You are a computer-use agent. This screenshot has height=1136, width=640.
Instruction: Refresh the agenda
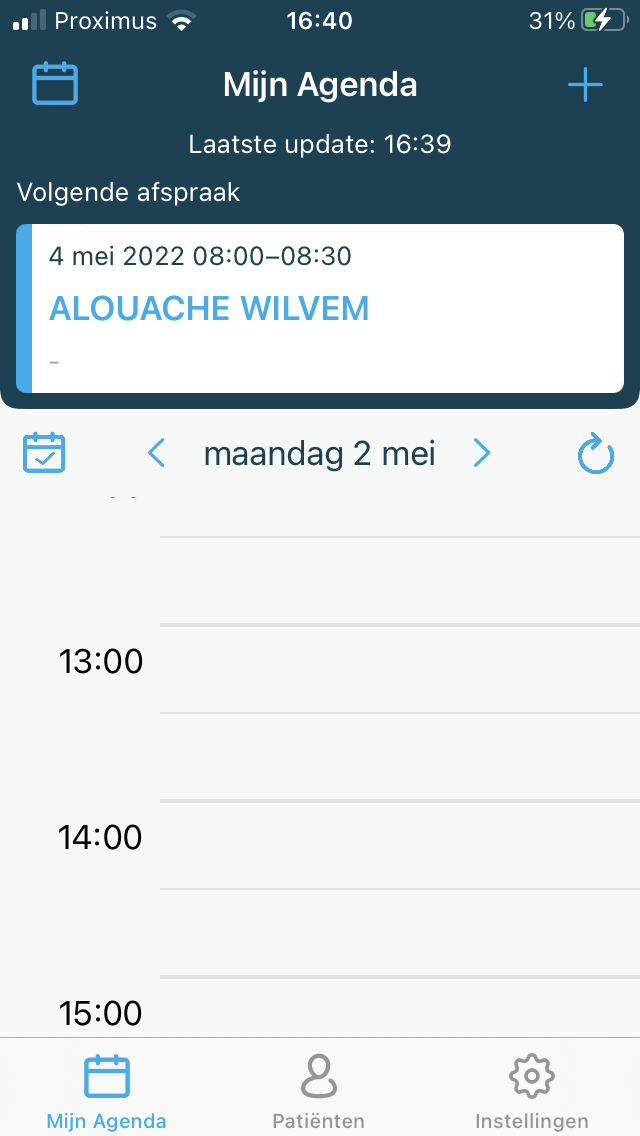point(596,454)
